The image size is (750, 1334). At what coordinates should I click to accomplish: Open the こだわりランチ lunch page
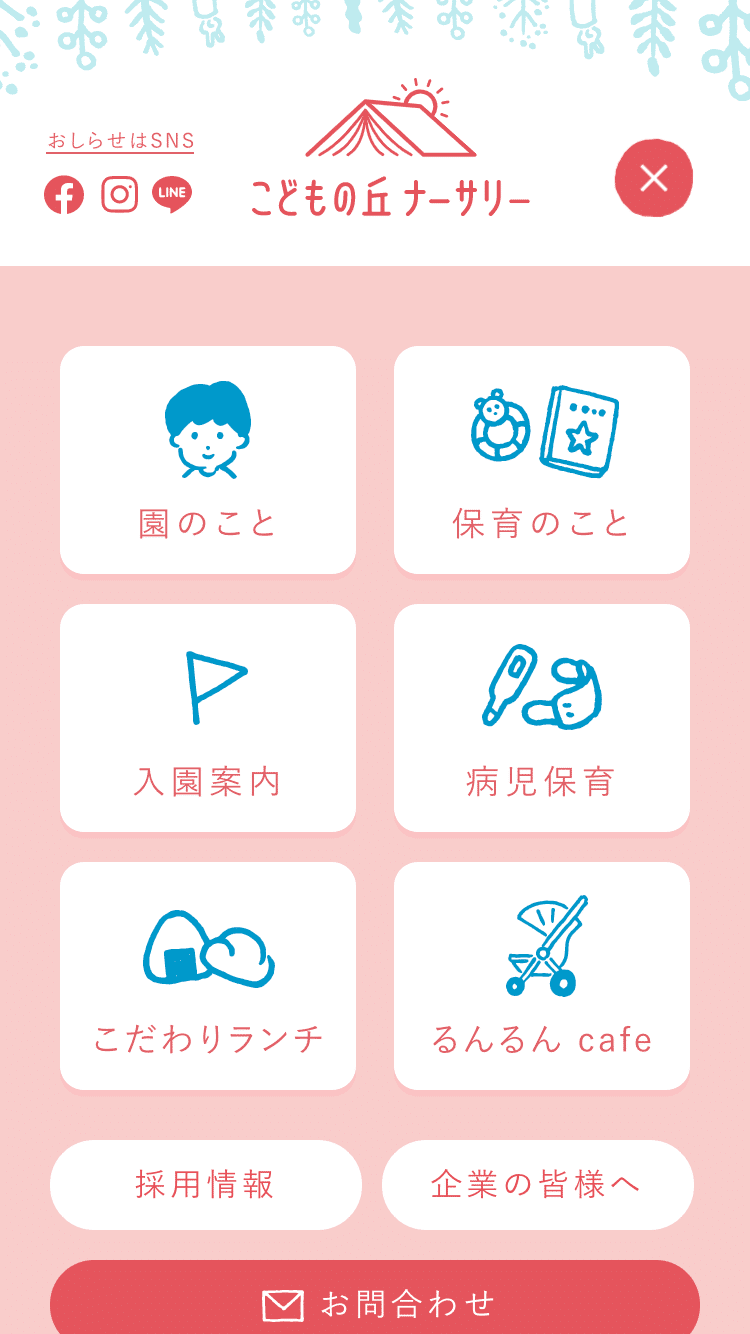pos(207,975)
